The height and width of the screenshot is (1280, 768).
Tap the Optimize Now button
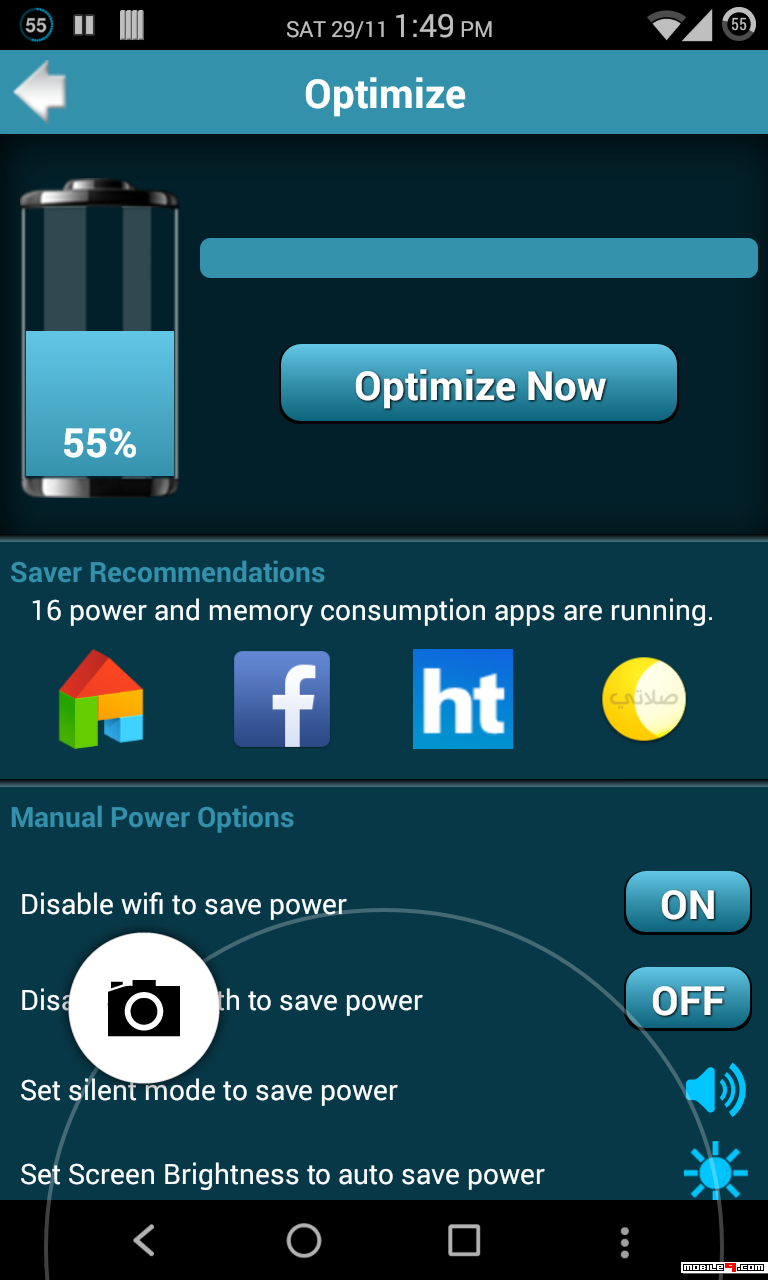(x=479, y=384)
